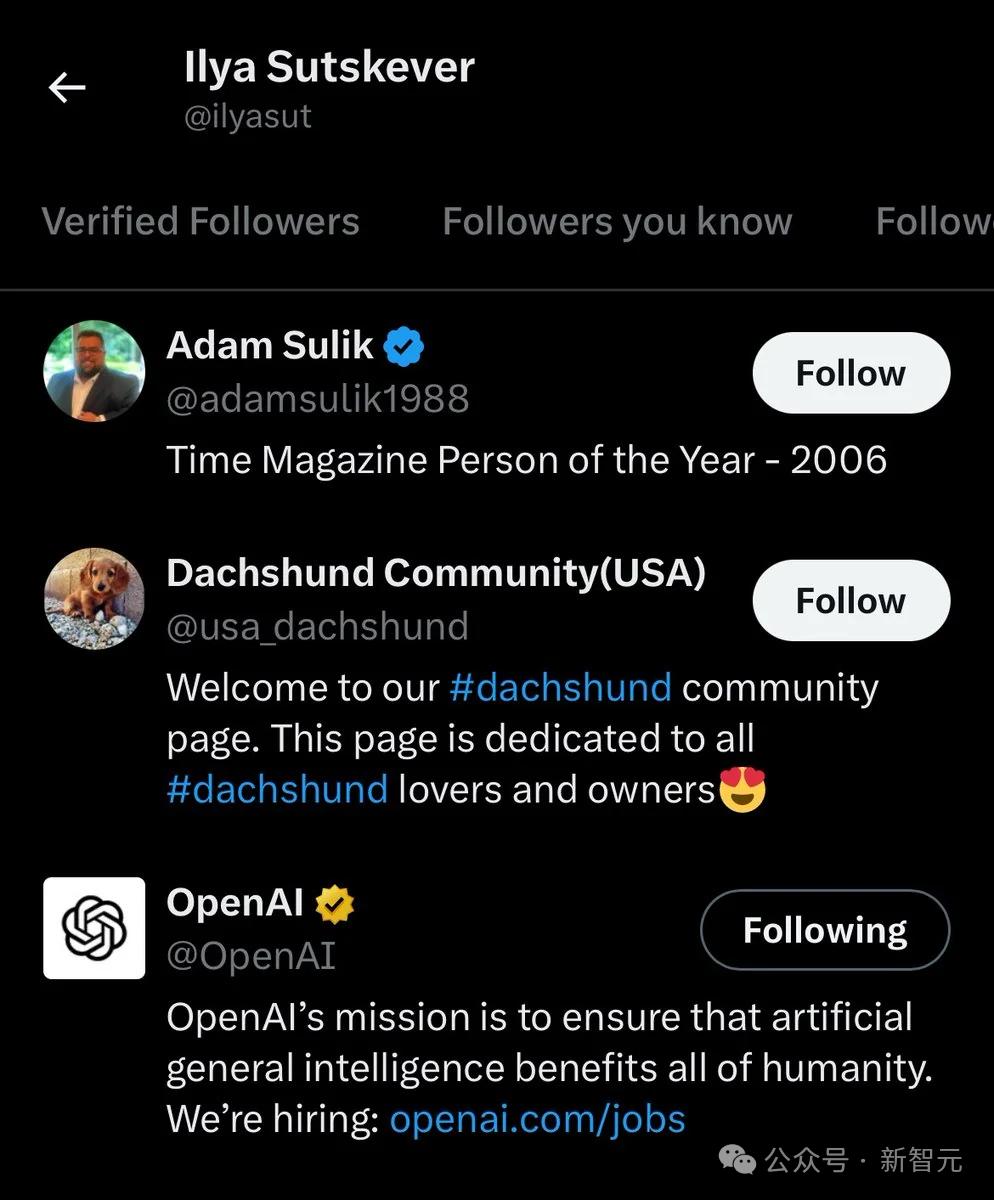
Task: Switch to the Verified Followers tab
Action: 200,221
